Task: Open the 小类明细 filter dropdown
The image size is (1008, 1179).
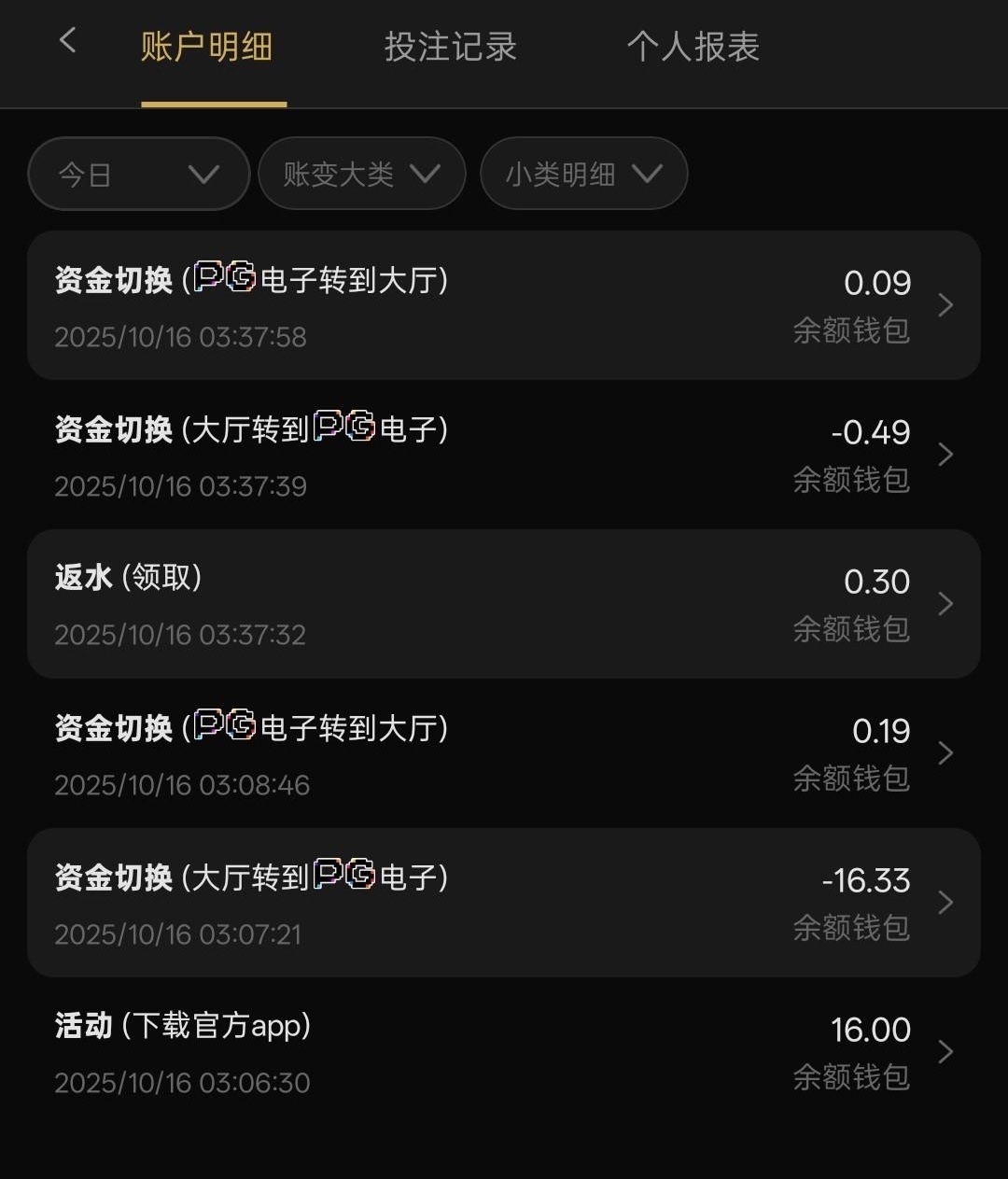Action: click(583, 174)
